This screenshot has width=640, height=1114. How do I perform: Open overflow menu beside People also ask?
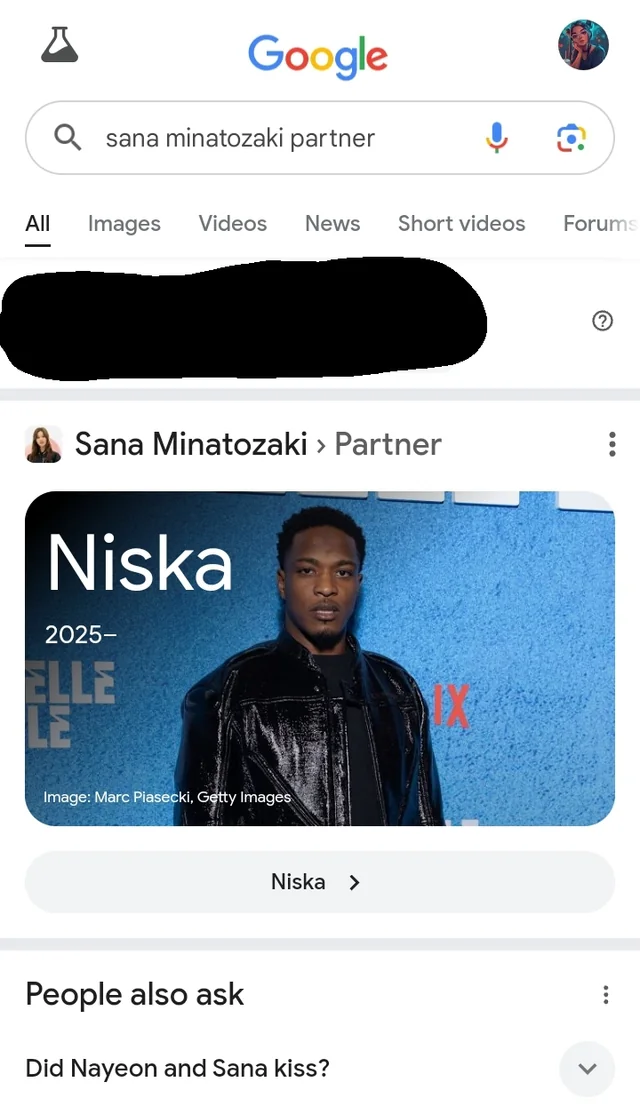pyautogui.click(x=606, y=995)
